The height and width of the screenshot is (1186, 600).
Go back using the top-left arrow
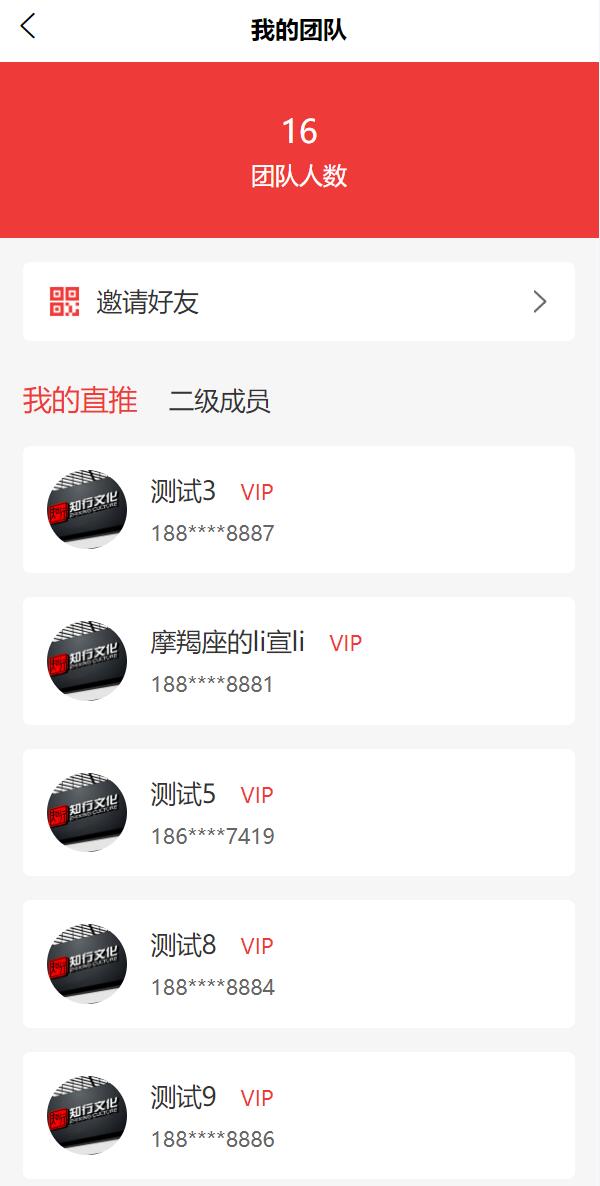tap(28, 27)
